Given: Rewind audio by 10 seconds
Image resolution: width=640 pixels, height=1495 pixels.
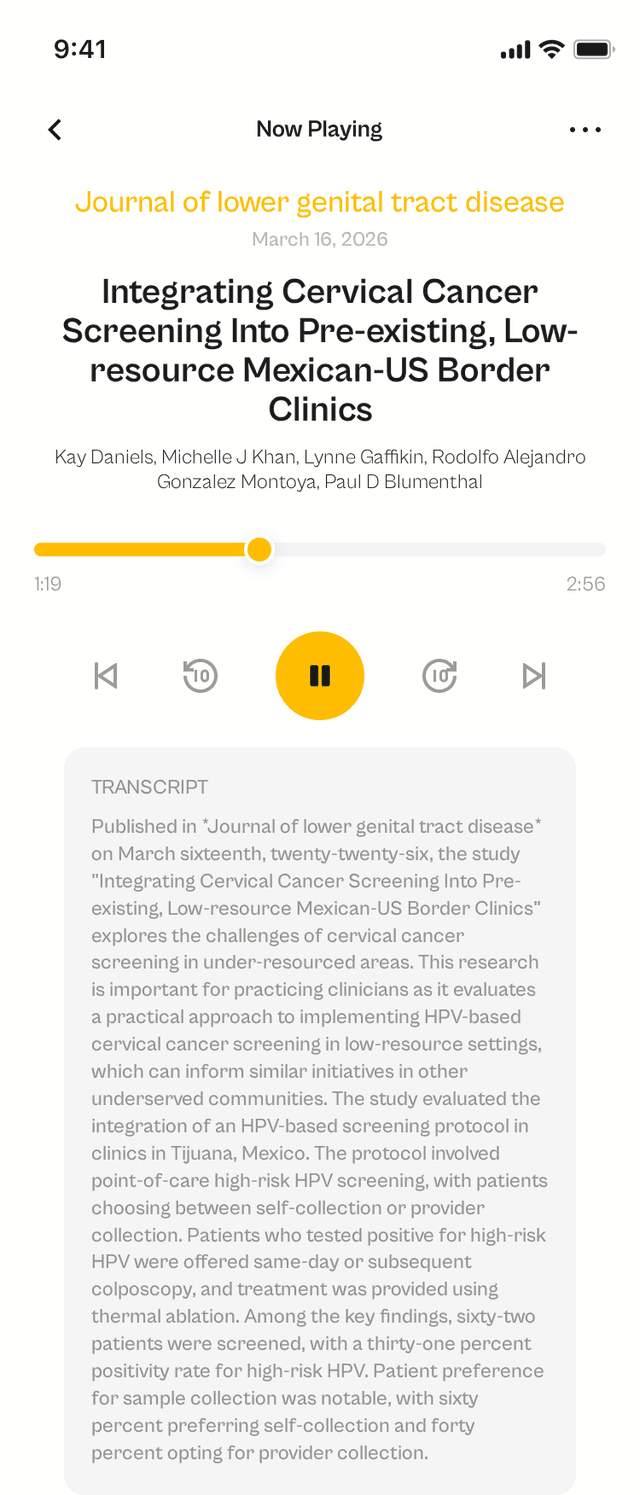Looking at the screenshot, I should [200, 676].
